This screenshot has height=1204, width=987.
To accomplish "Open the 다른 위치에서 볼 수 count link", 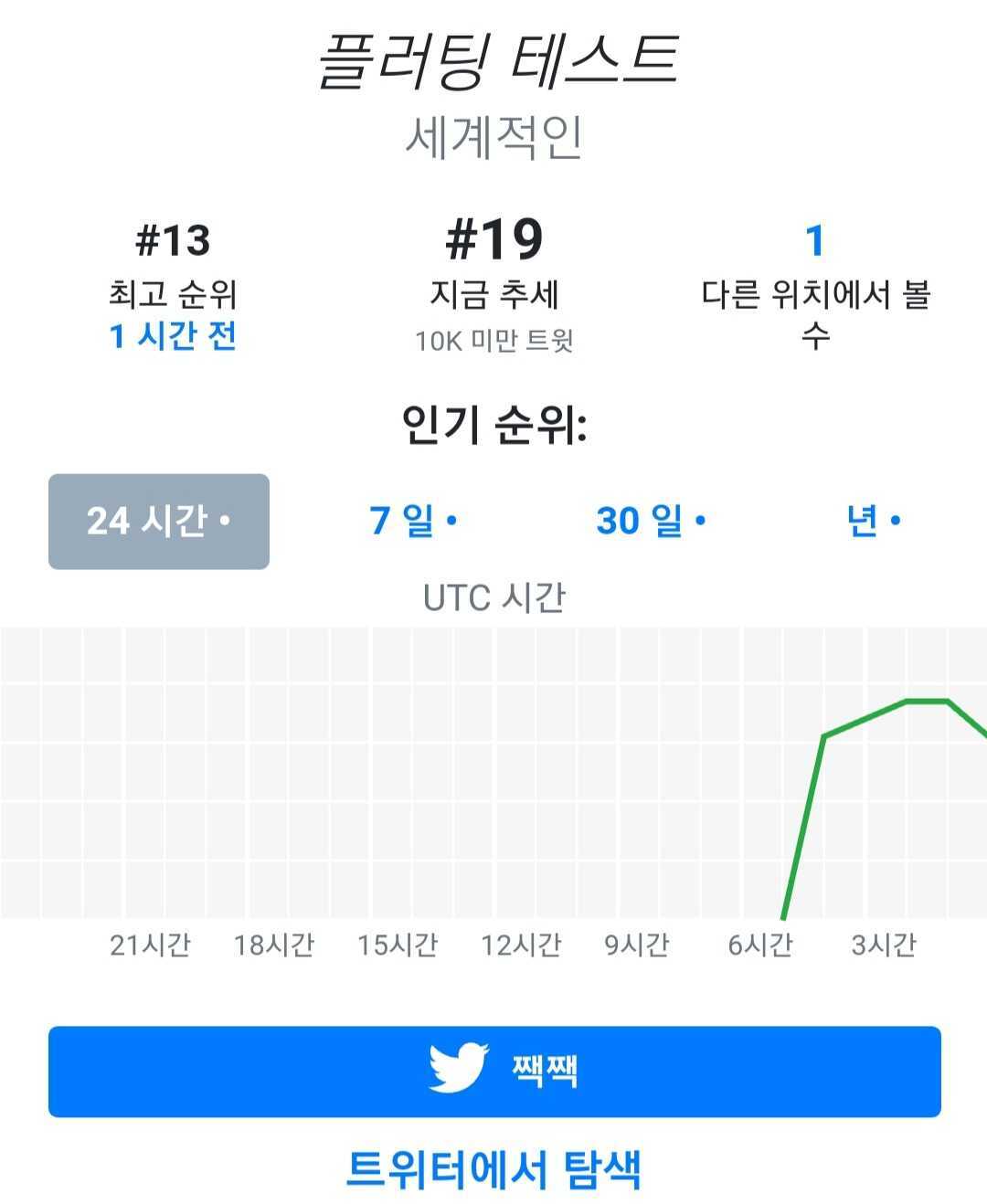I will tap(814, 242).
